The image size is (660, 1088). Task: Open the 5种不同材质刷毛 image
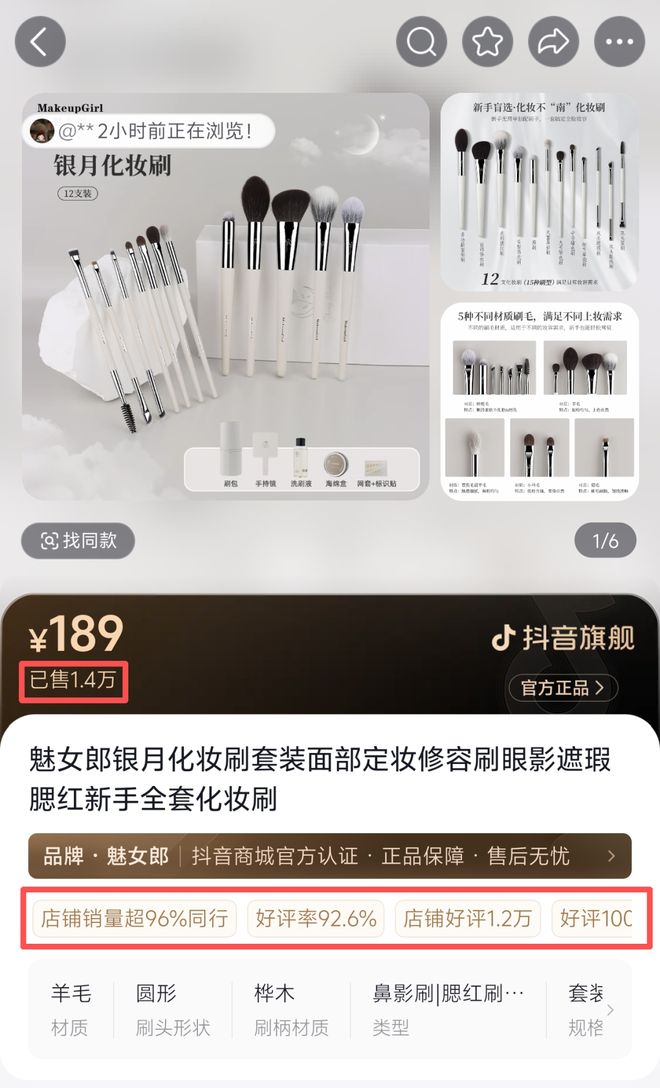[x=538, y=400]
